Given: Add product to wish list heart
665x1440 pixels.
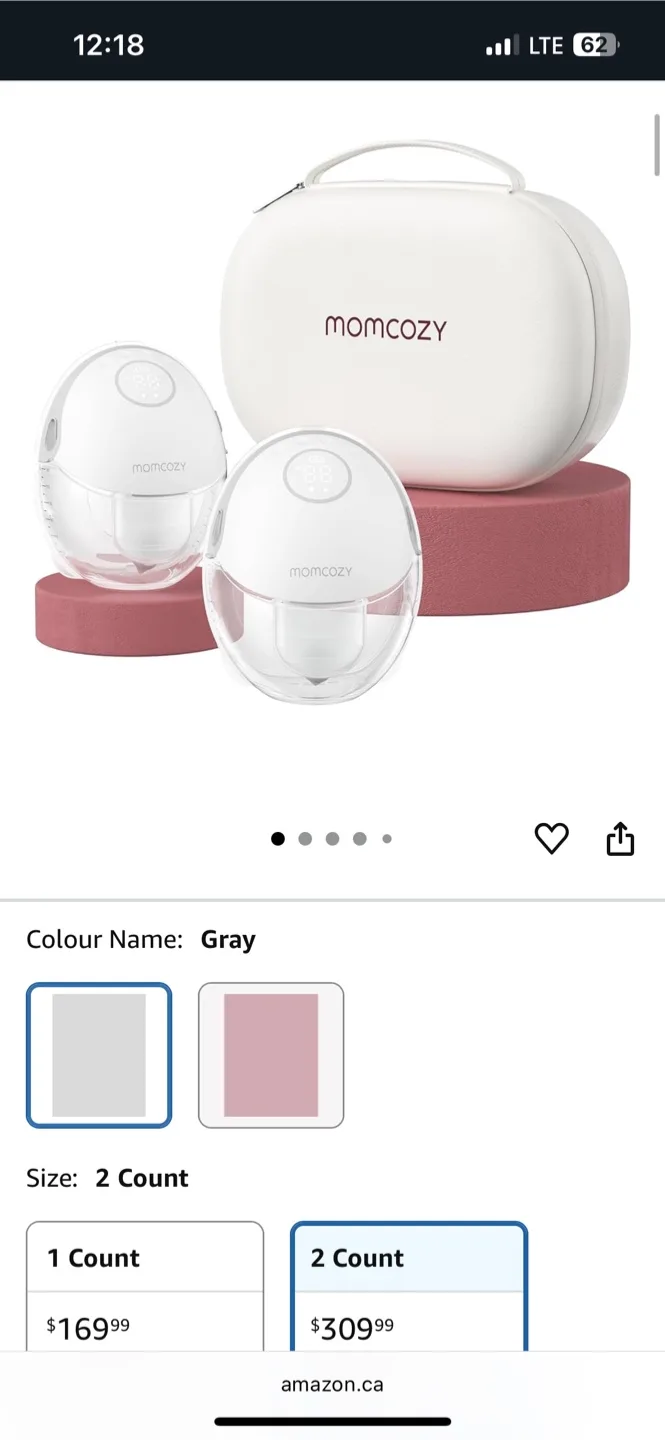Looking at the screenshot, I should 551,838.
